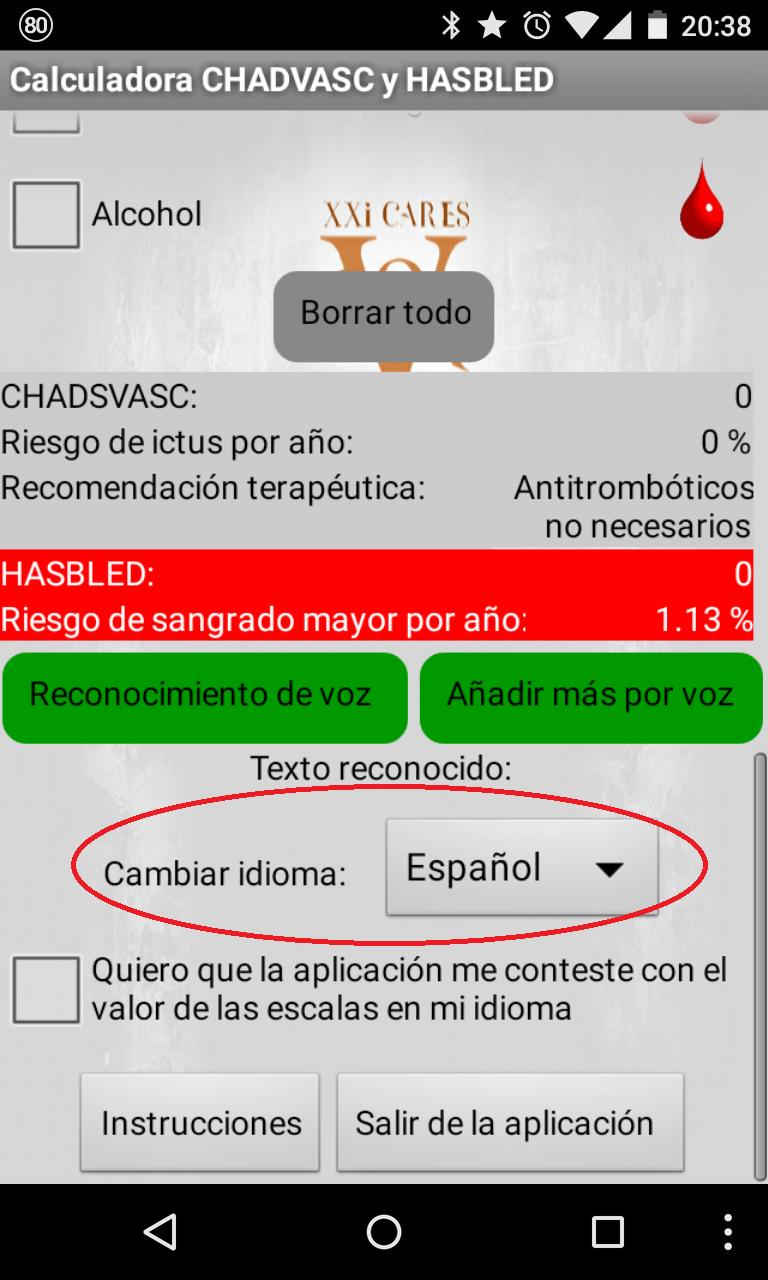Go back with the system back button

(160, 1232)
